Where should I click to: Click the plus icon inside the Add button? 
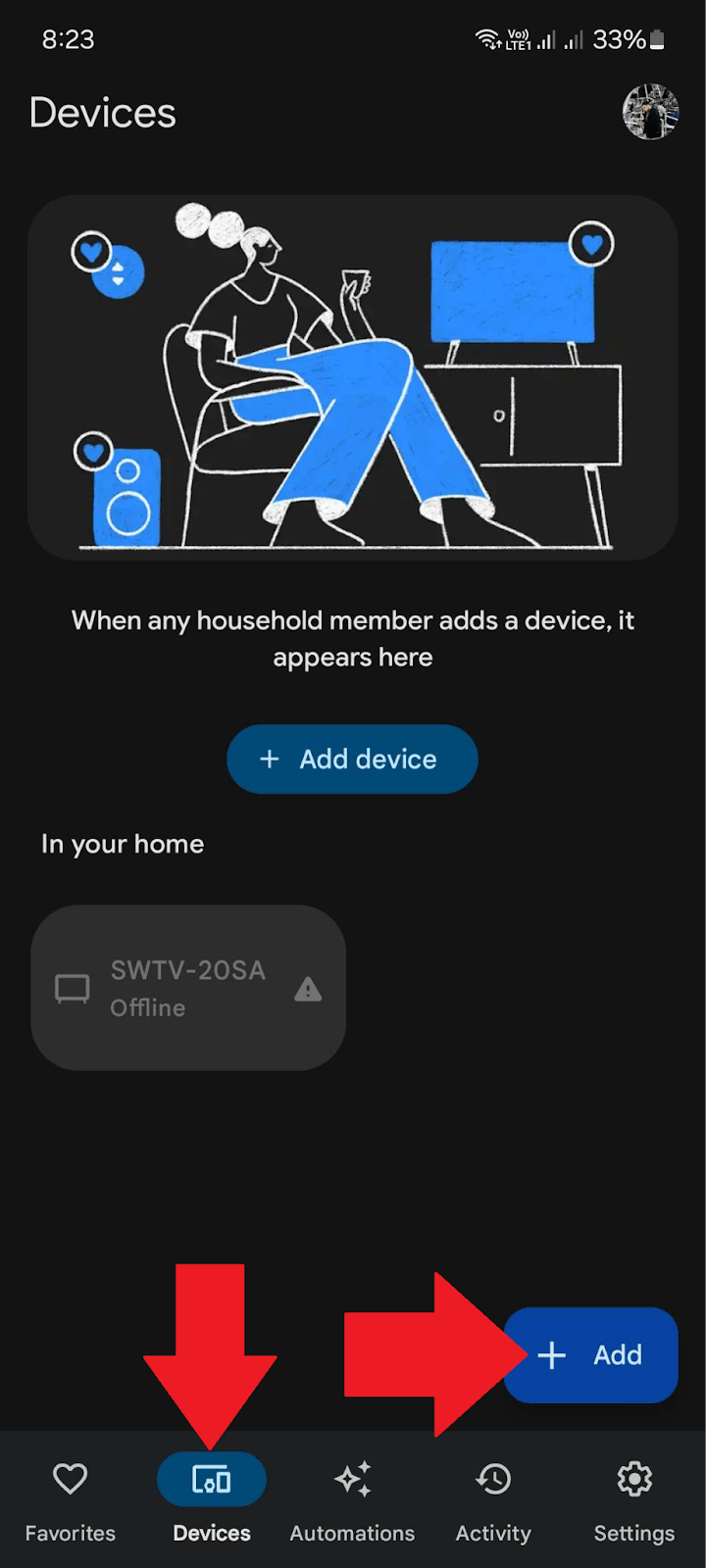pyautogui.click(x=551, y=1355)
